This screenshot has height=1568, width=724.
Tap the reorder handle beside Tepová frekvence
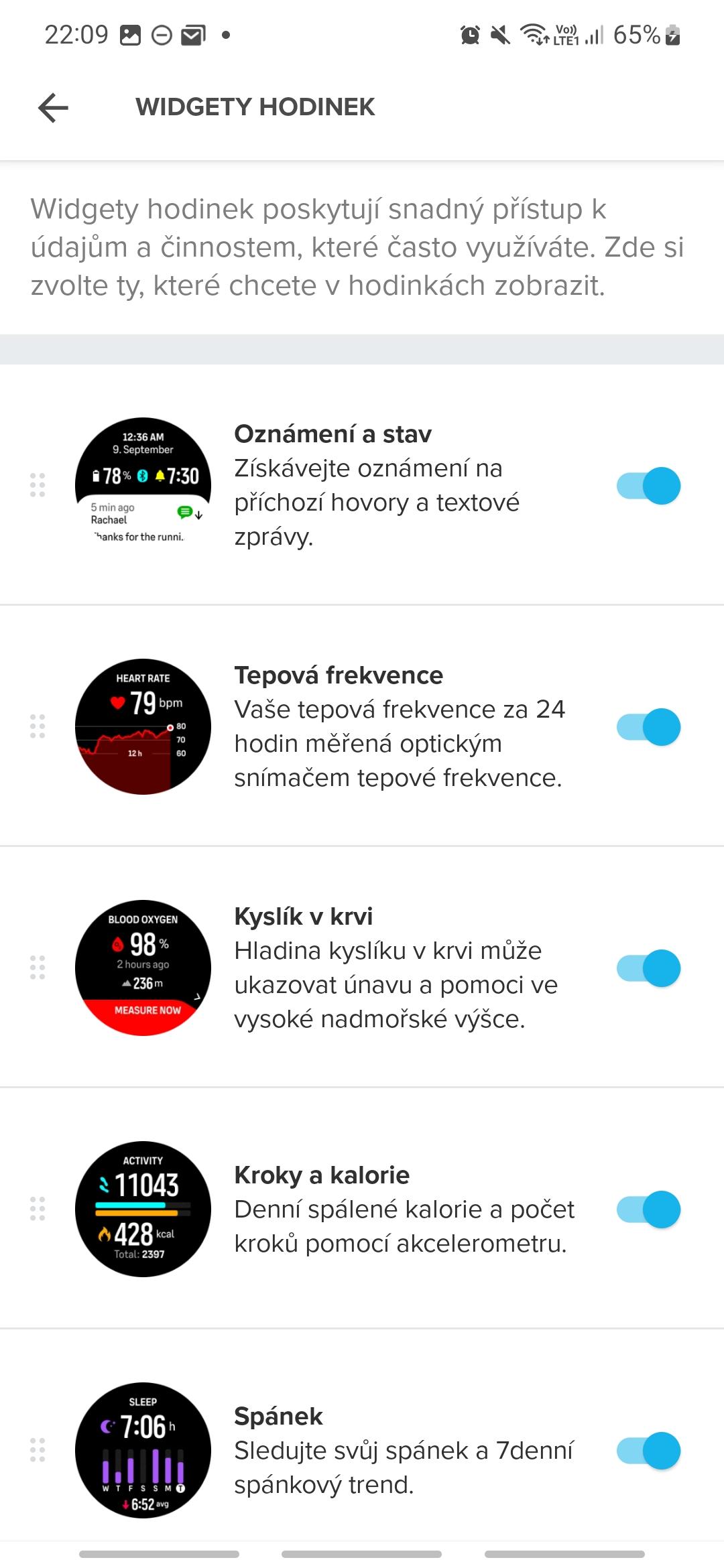(x=38, y=726)
